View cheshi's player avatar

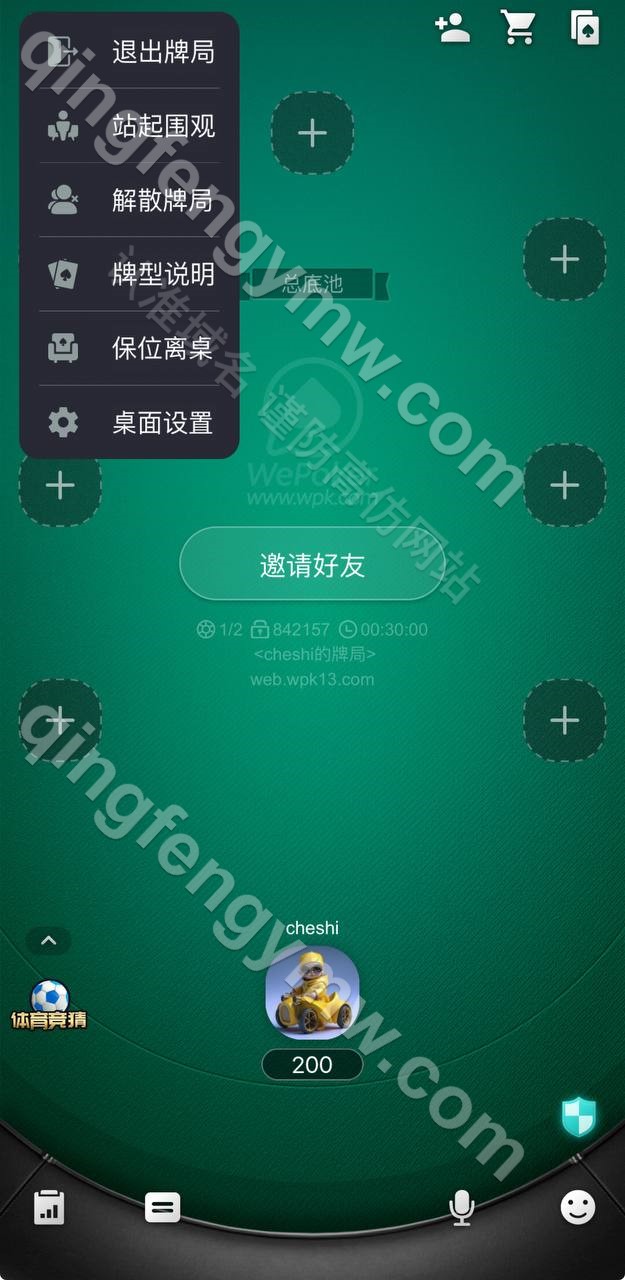(312, 993)
